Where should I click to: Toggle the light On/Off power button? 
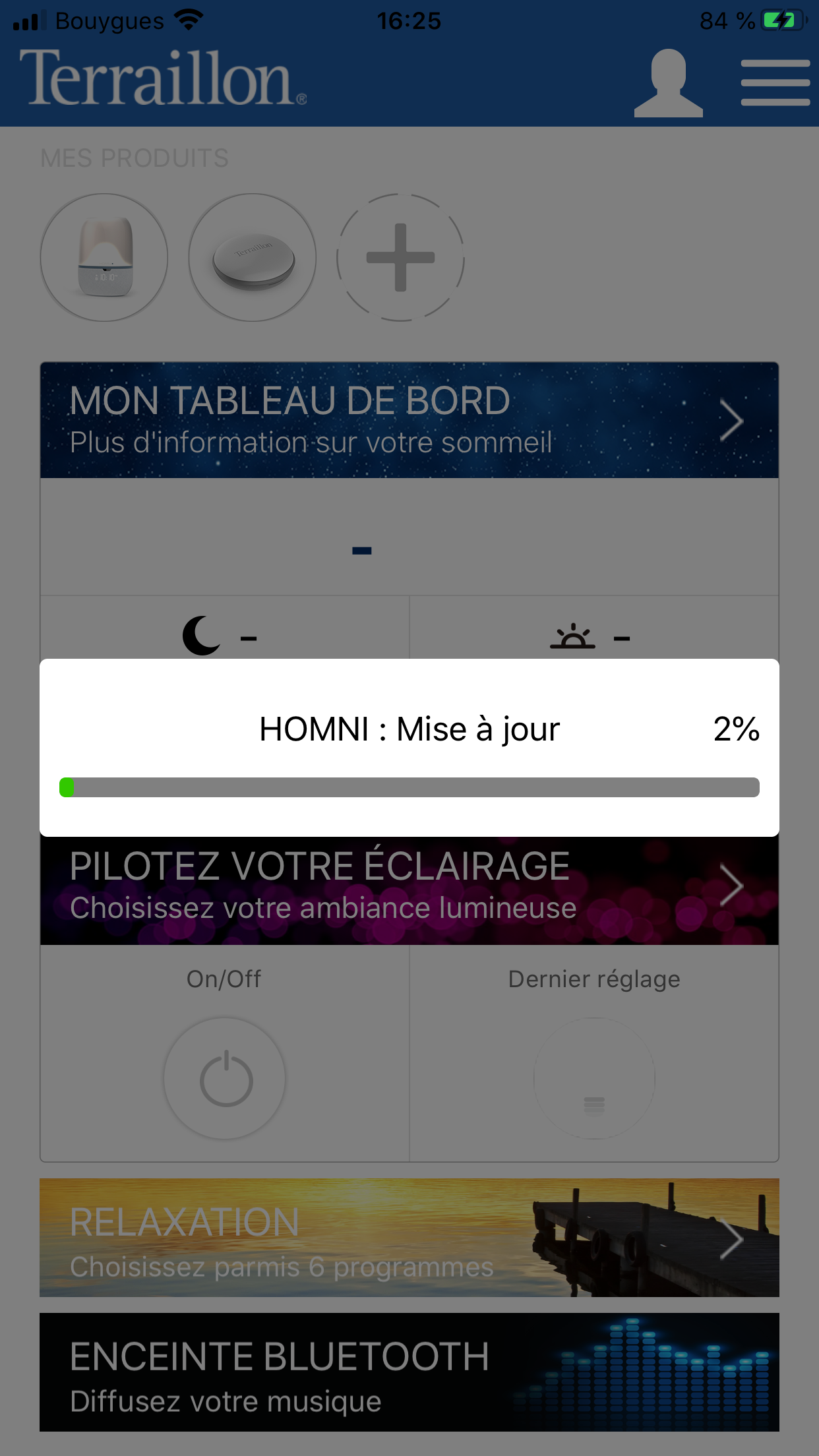click(225, 1079)
